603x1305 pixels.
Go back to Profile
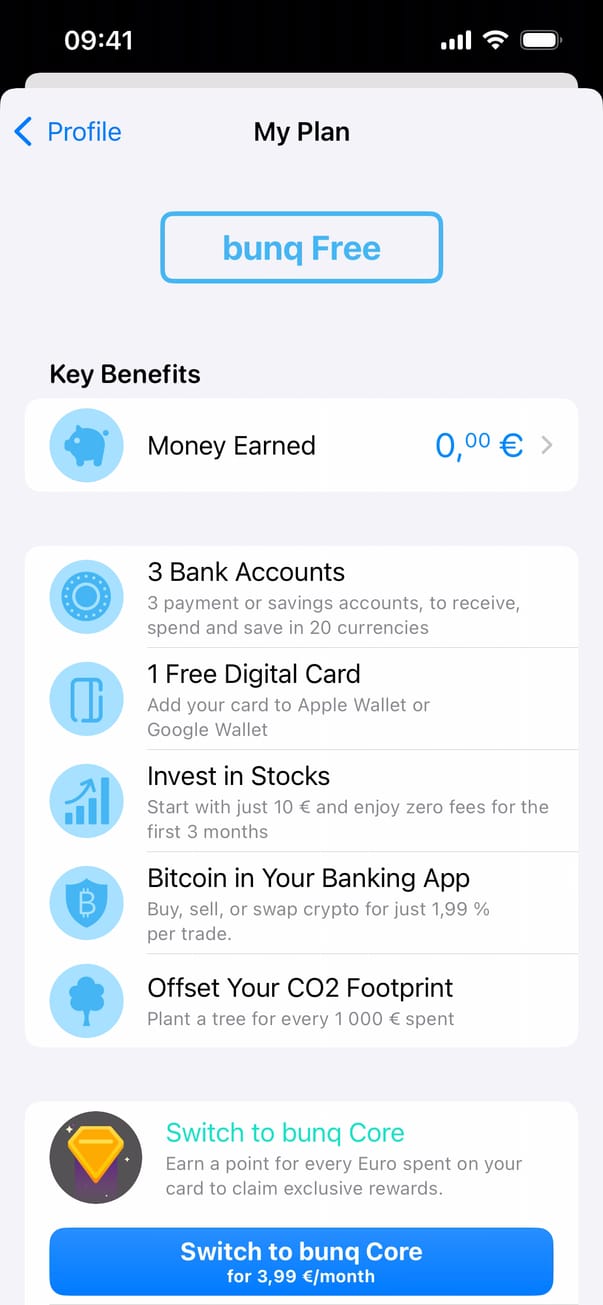pos(68,132)
